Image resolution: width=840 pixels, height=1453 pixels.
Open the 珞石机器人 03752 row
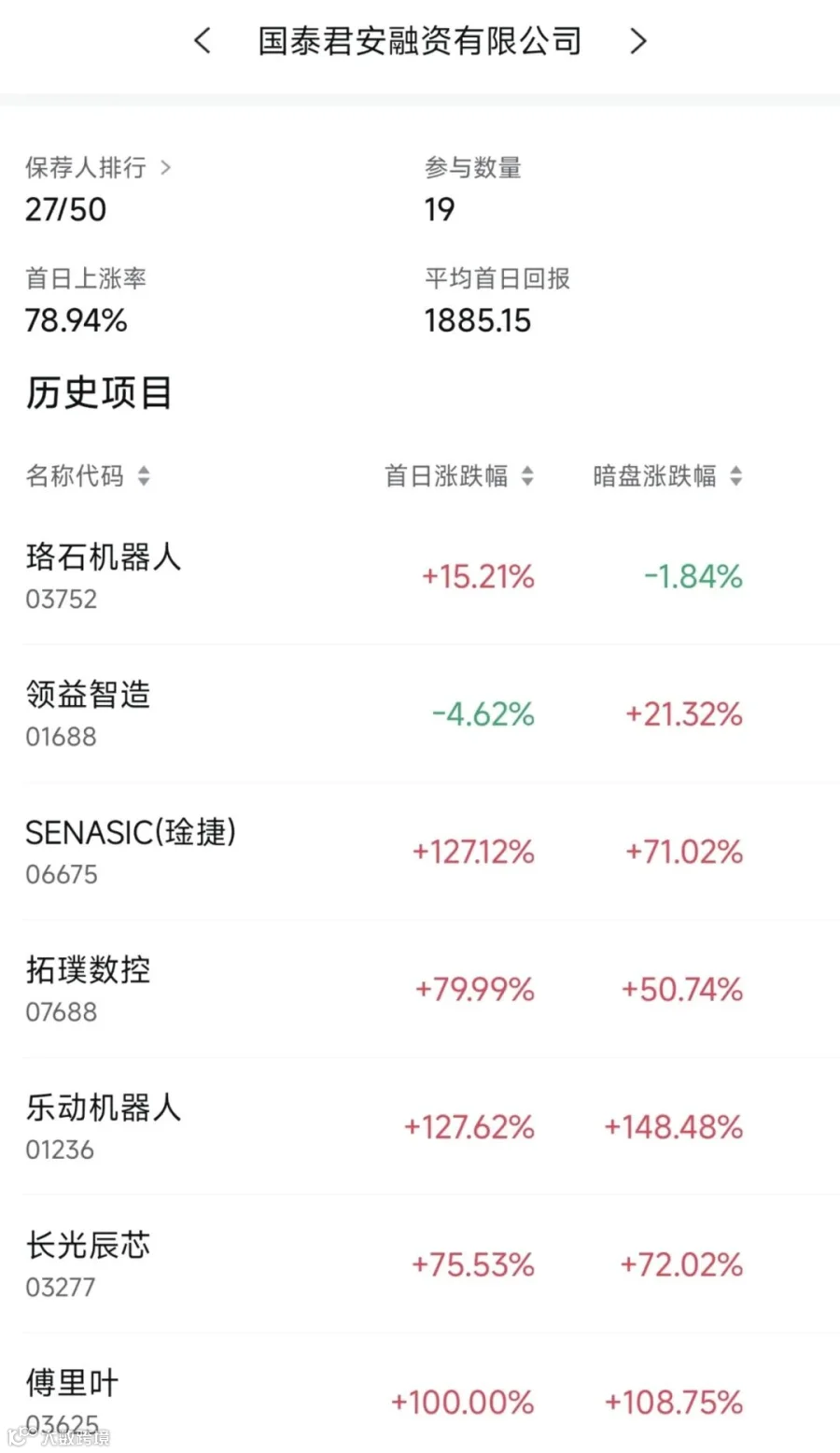click(x=420, y=576)
